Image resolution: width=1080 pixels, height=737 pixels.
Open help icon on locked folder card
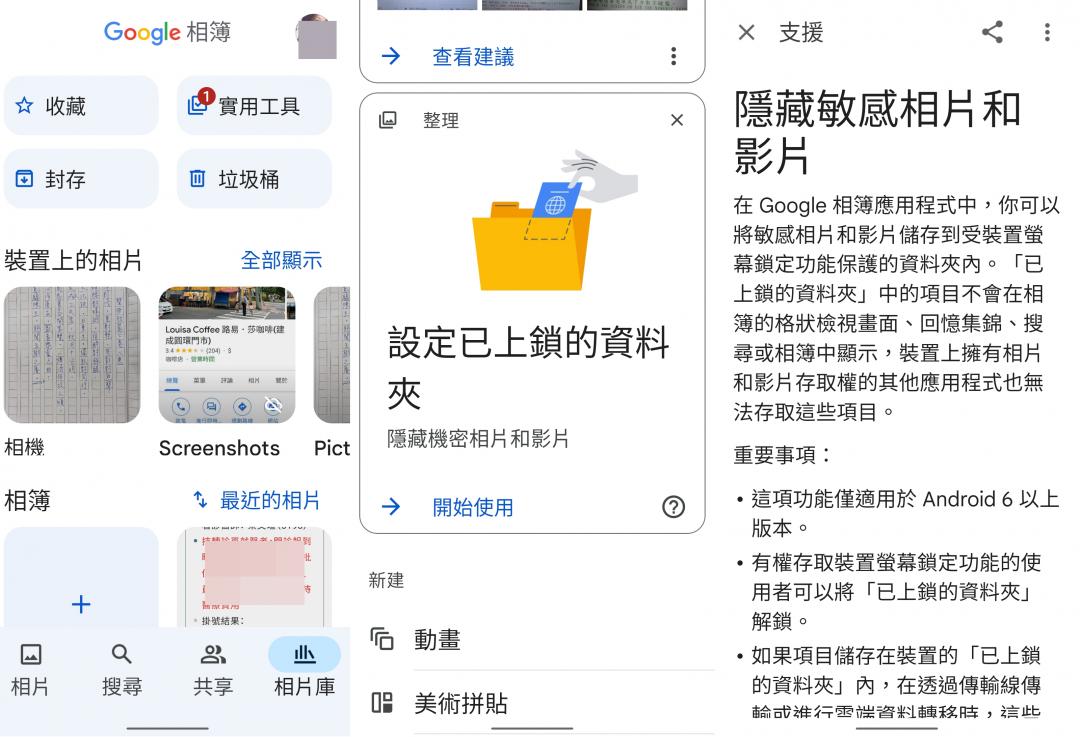point(674,507)
